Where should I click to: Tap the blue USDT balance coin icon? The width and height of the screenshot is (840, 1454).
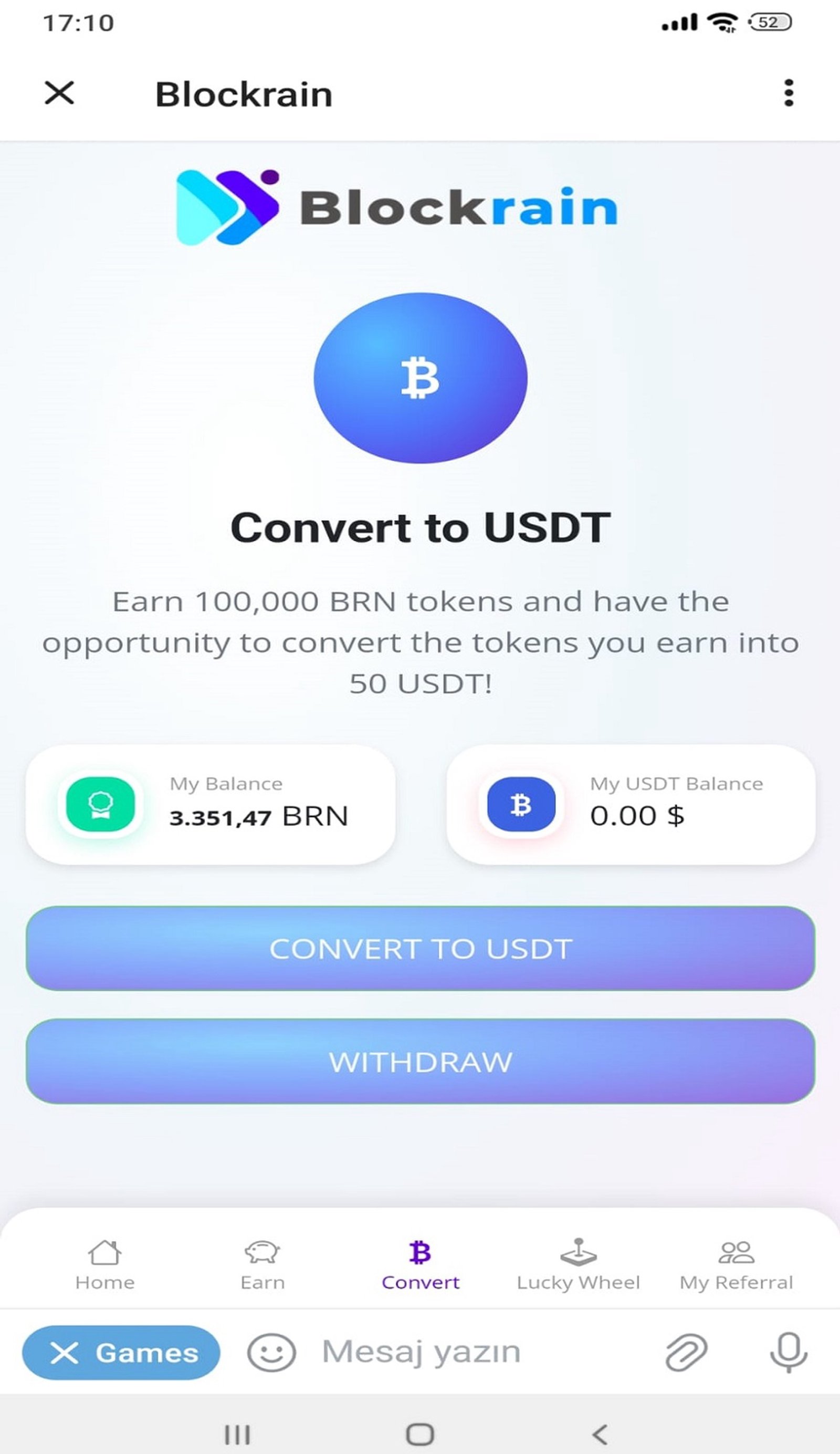point(521,805)
